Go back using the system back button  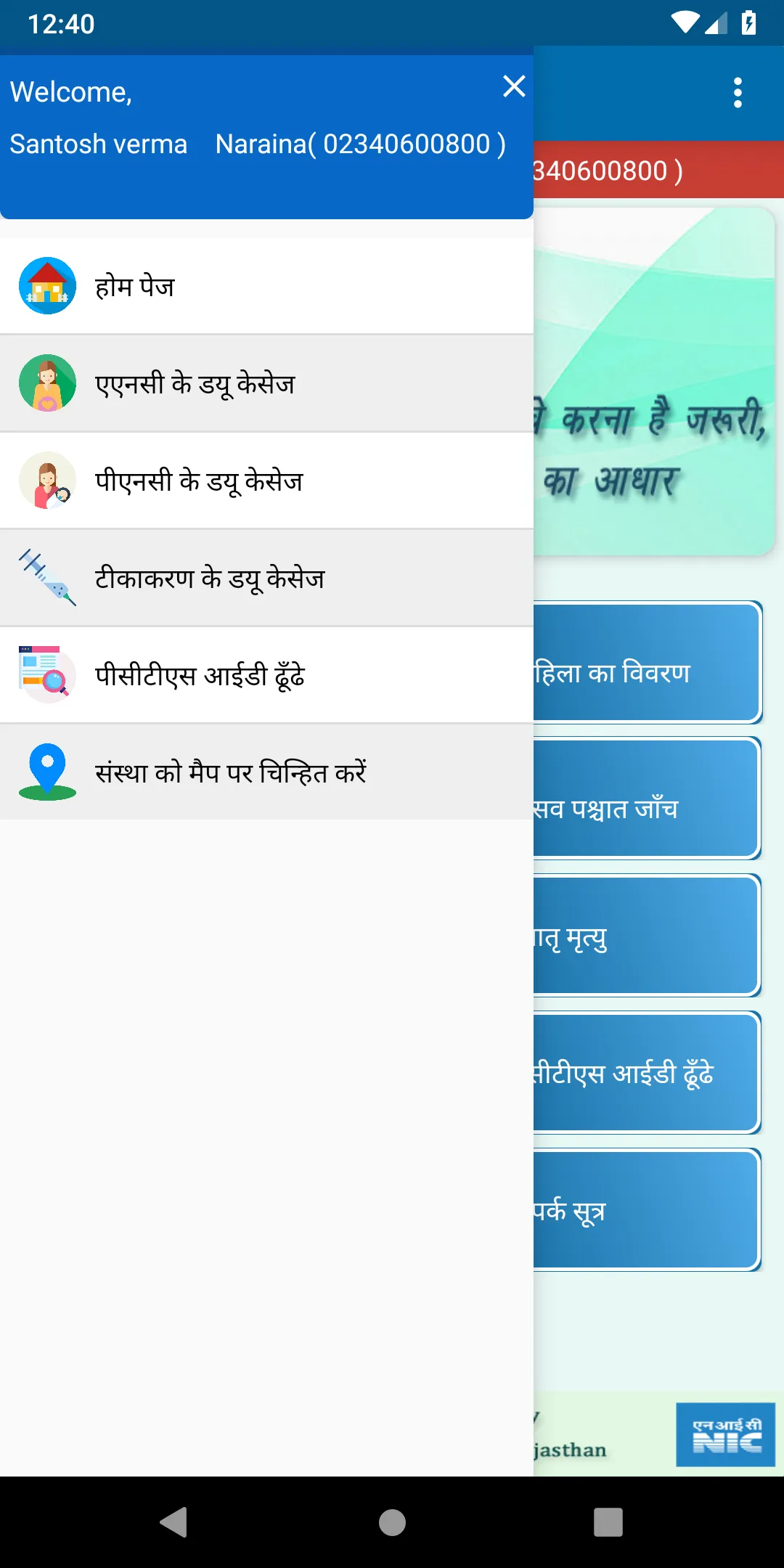coord(174,1522)
